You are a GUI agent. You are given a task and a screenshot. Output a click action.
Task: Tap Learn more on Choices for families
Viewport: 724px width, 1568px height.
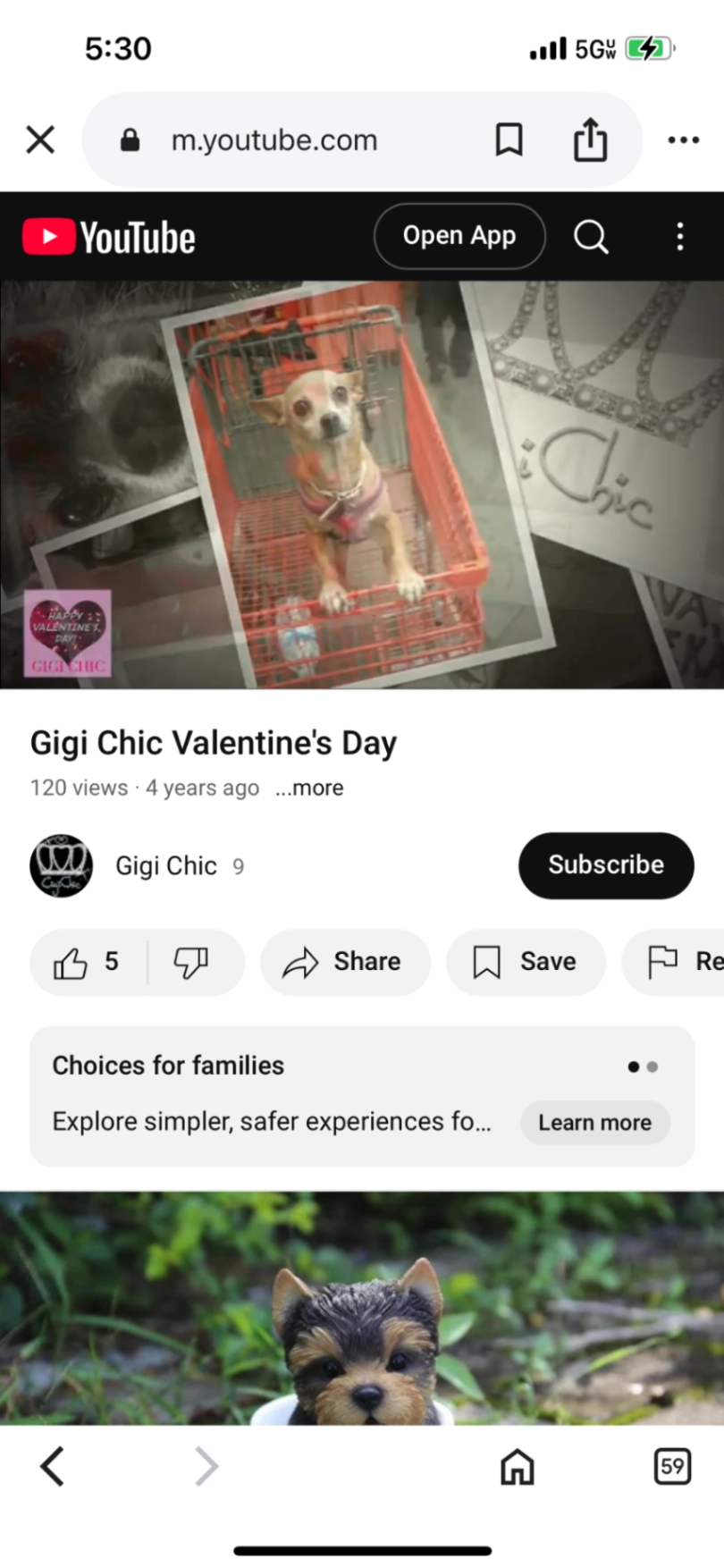594,1123
